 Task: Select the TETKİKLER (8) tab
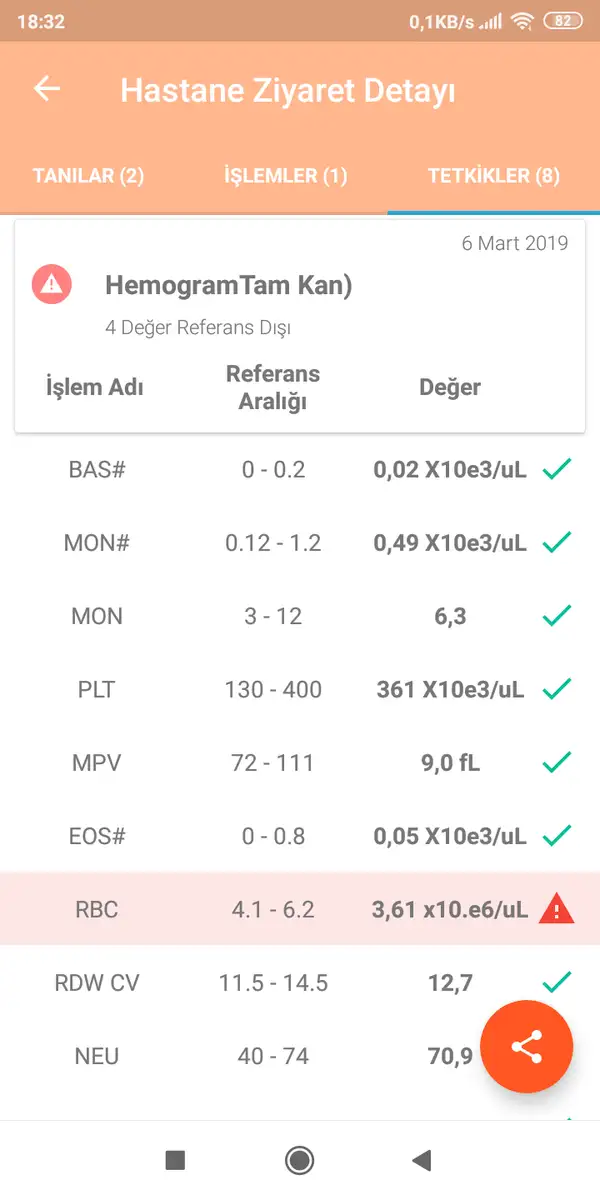494,176
